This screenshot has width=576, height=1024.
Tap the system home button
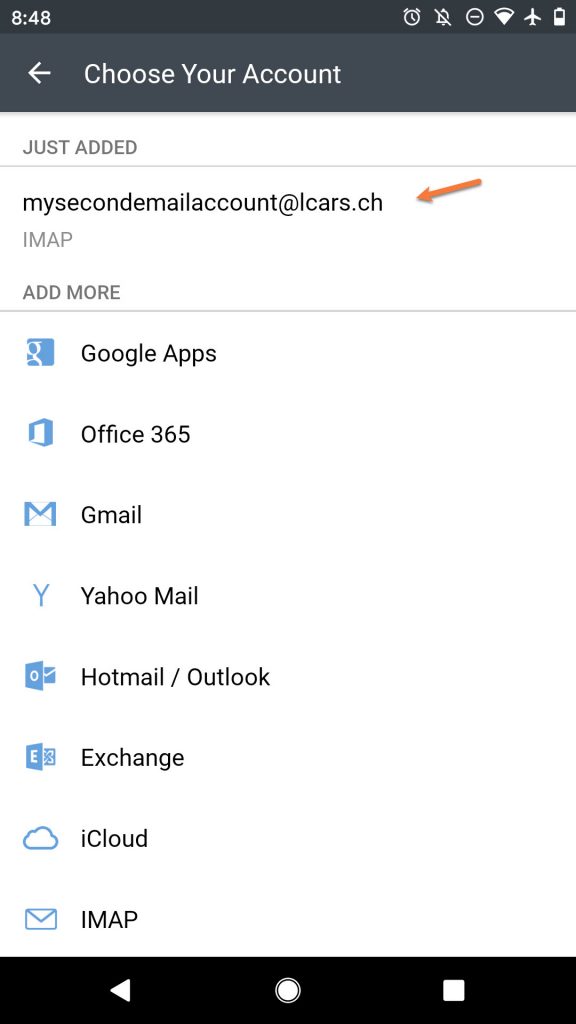click(287, 990)
